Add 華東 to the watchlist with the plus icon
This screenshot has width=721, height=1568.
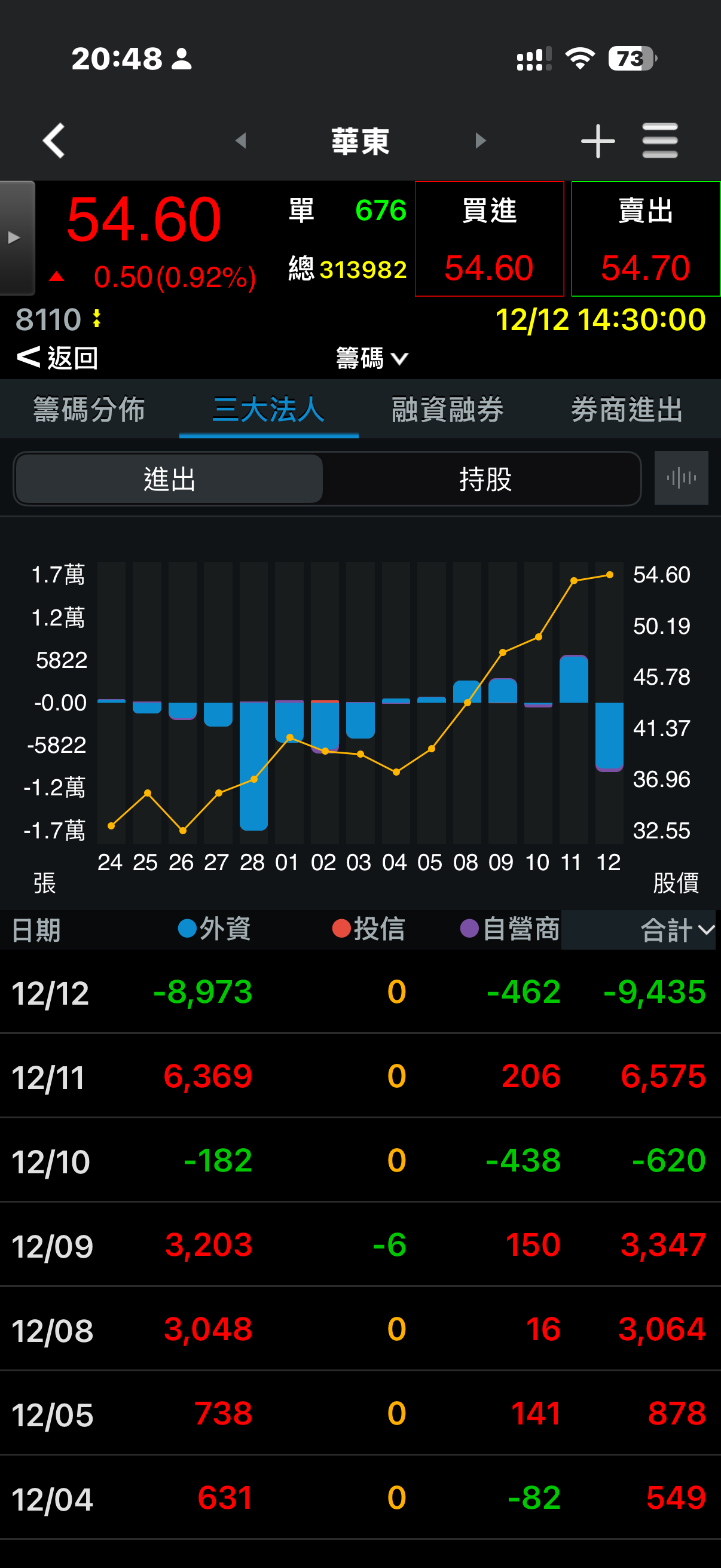(597, 141)
